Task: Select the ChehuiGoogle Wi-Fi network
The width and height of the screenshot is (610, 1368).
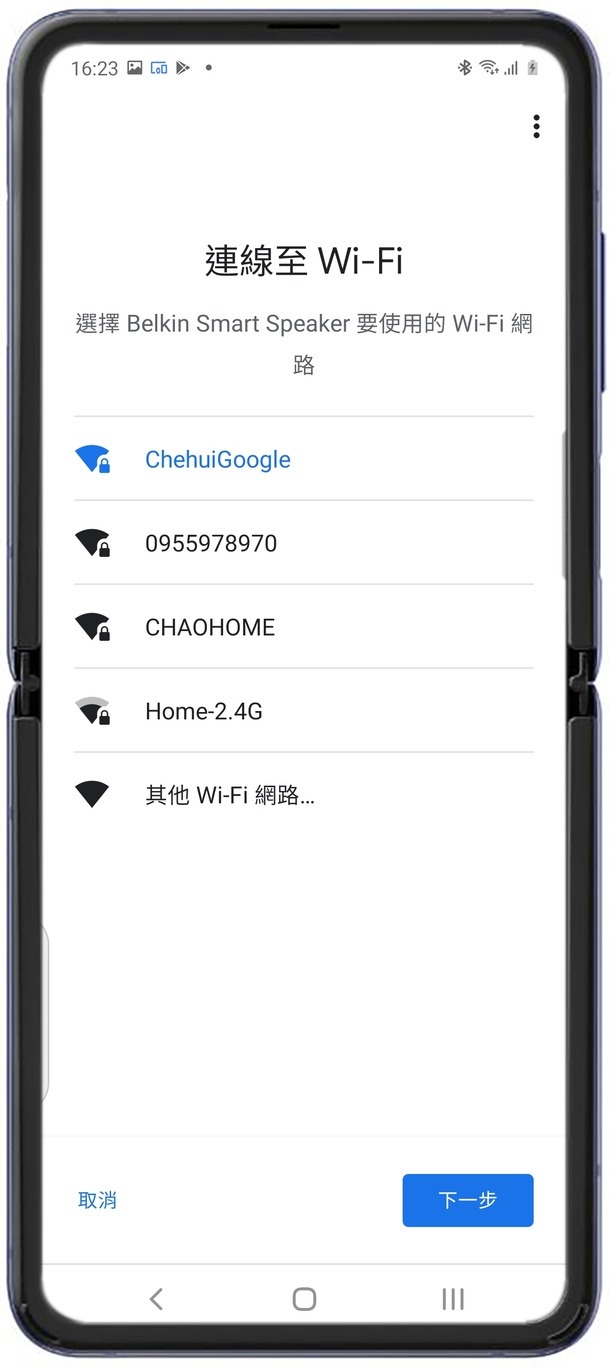Action: (218, 460)
